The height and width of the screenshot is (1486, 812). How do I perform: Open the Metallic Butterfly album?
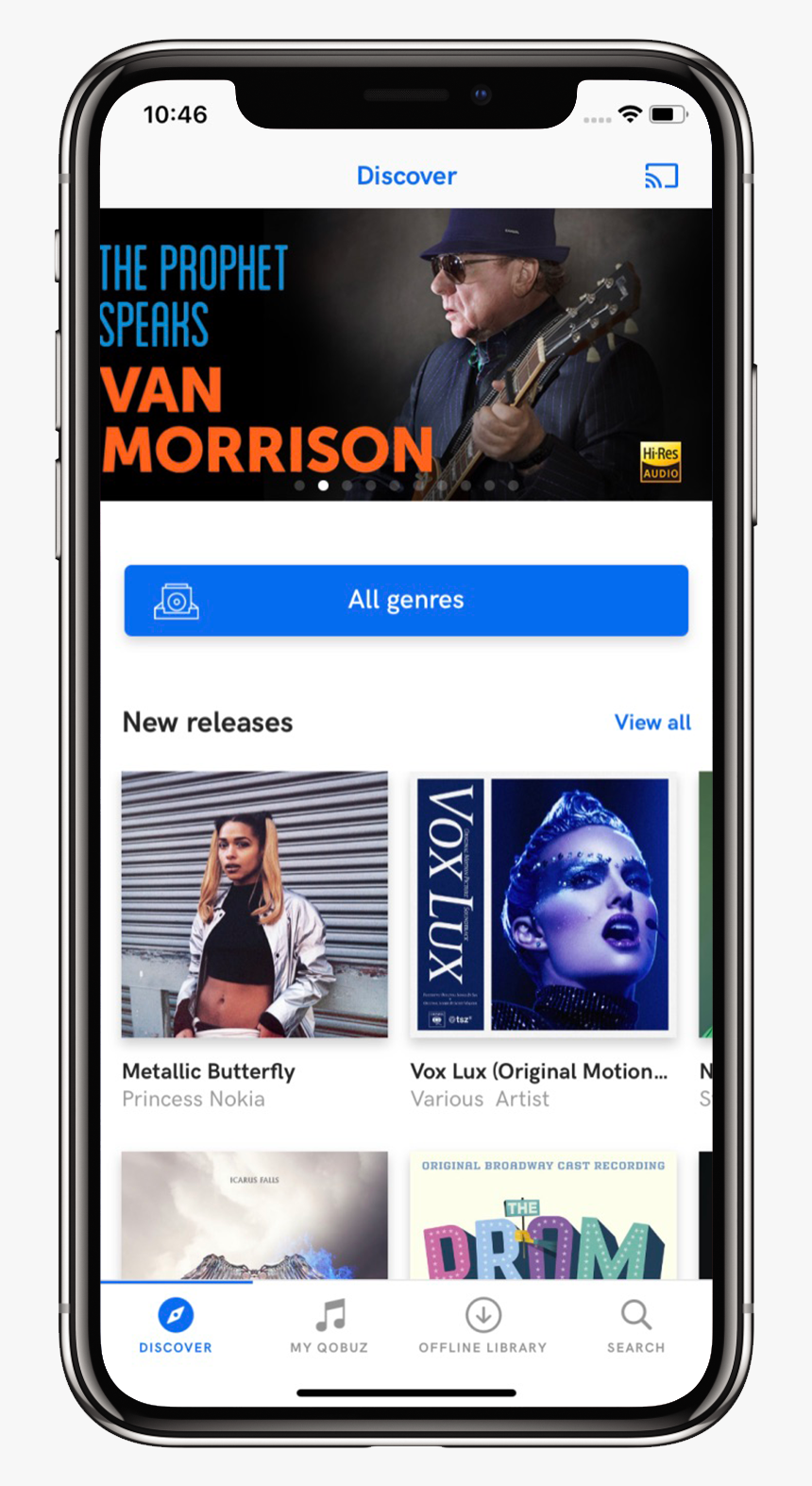point(254,904)
